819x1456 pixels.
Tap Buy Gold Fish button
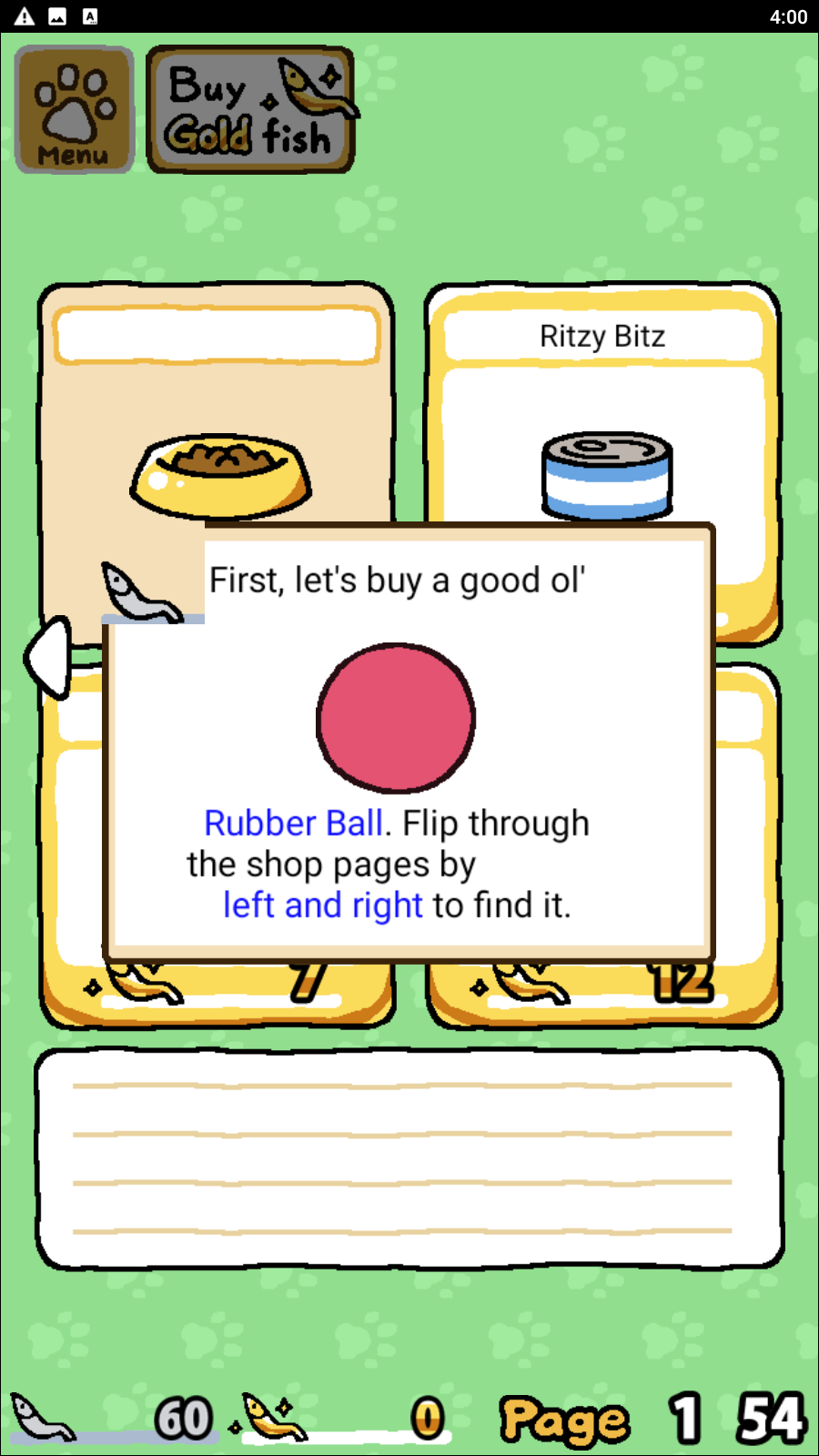tap(250, 110)
